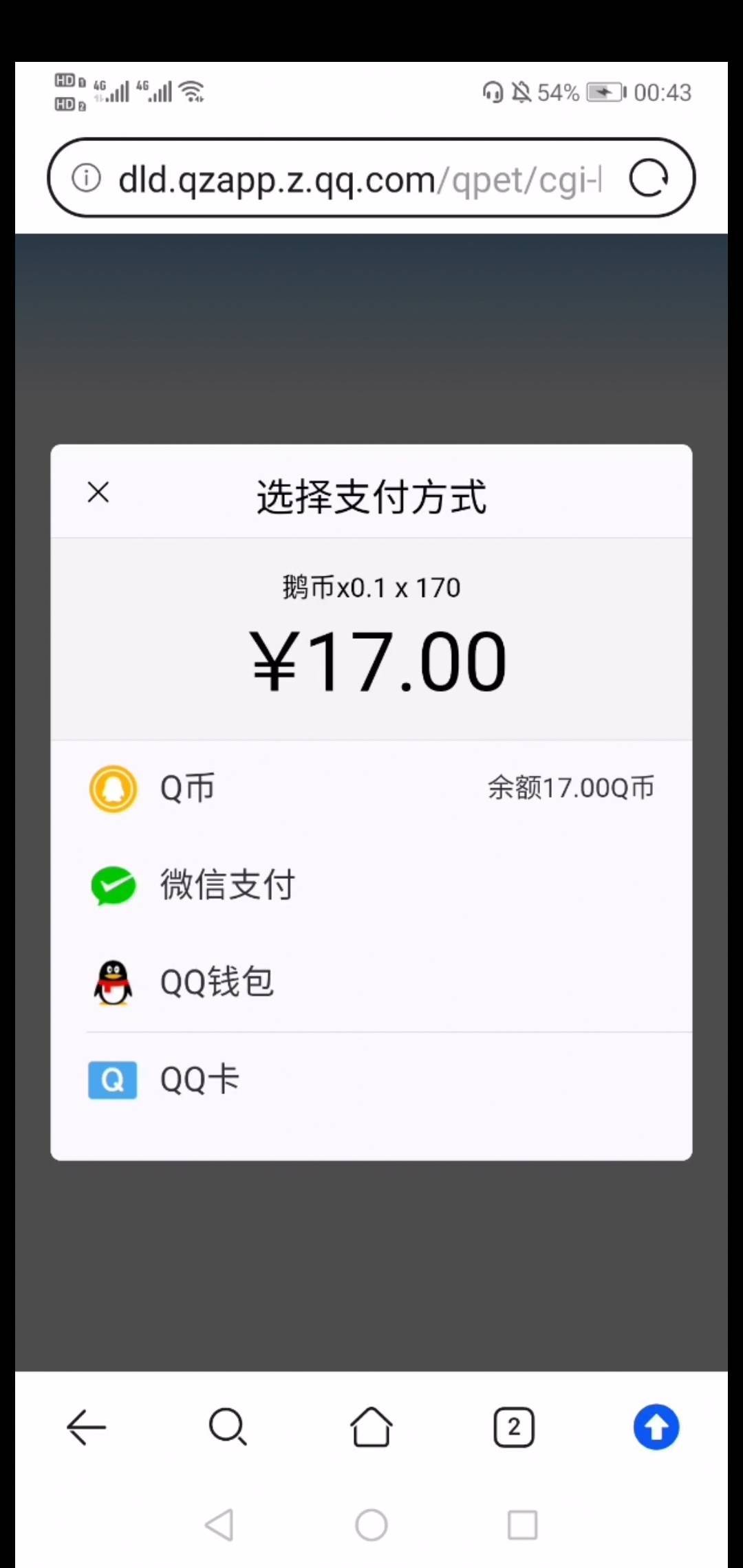Go back using browser back arrow
The image size is (743, 1568).
click(86, 1428)
